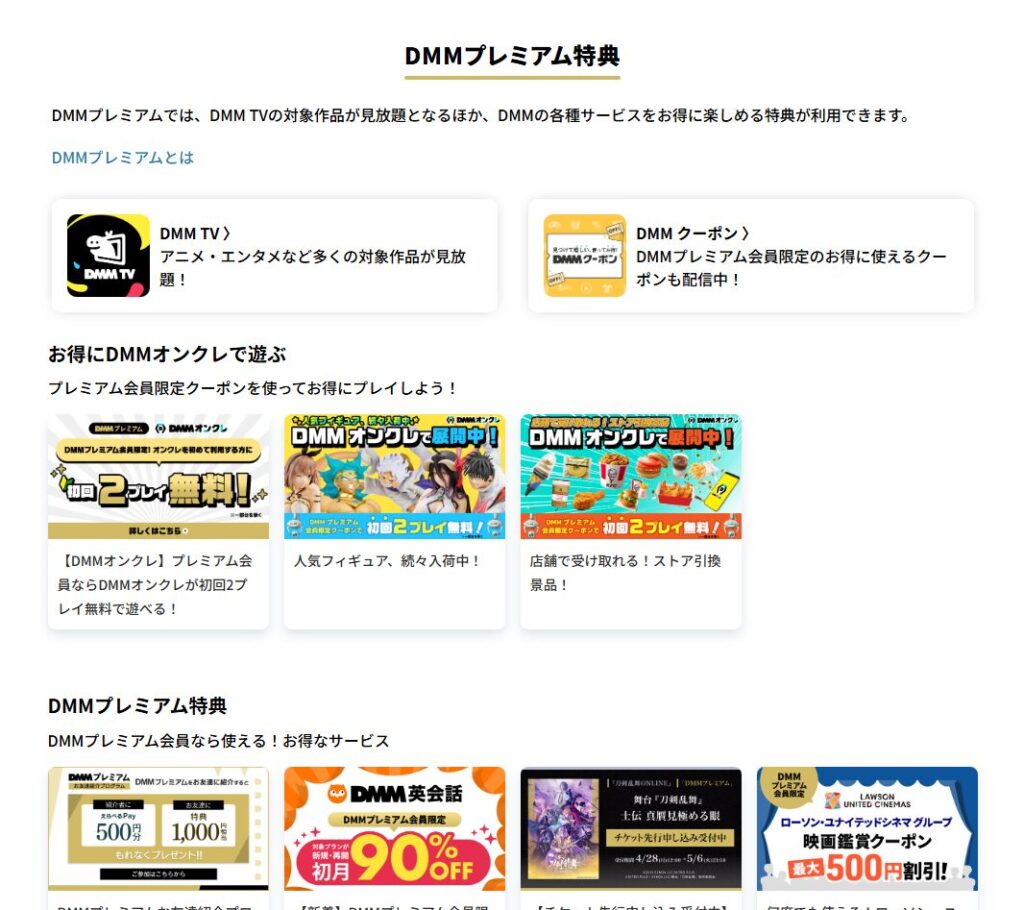Screen dimensions: 1024x910
Task: Open the DMM英会話 90%OFF card
Action: click(x=394, y=830)
